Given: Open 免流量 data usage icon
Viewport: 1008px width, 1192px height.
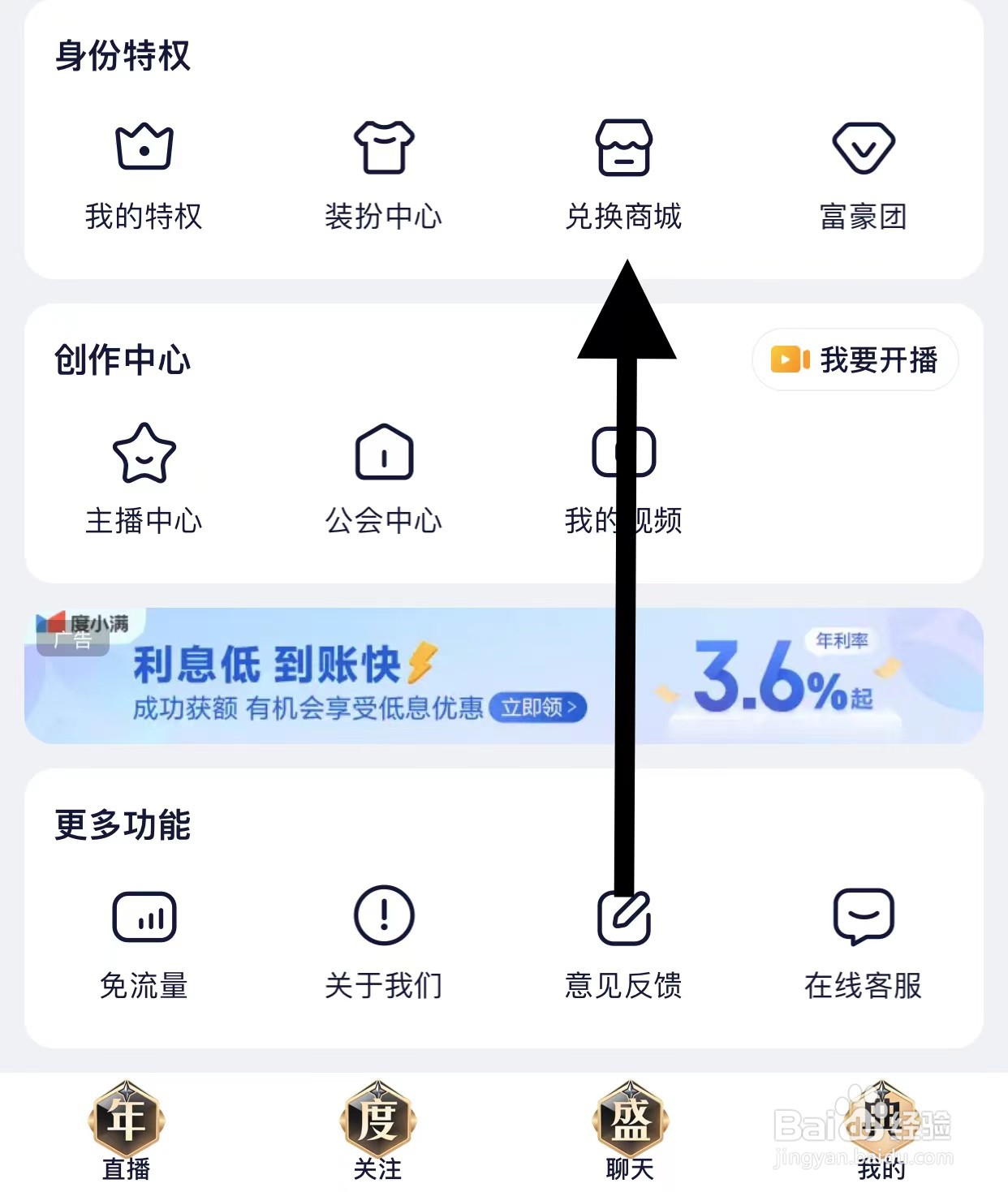Looking at the screenshot, I should point(144,917).
